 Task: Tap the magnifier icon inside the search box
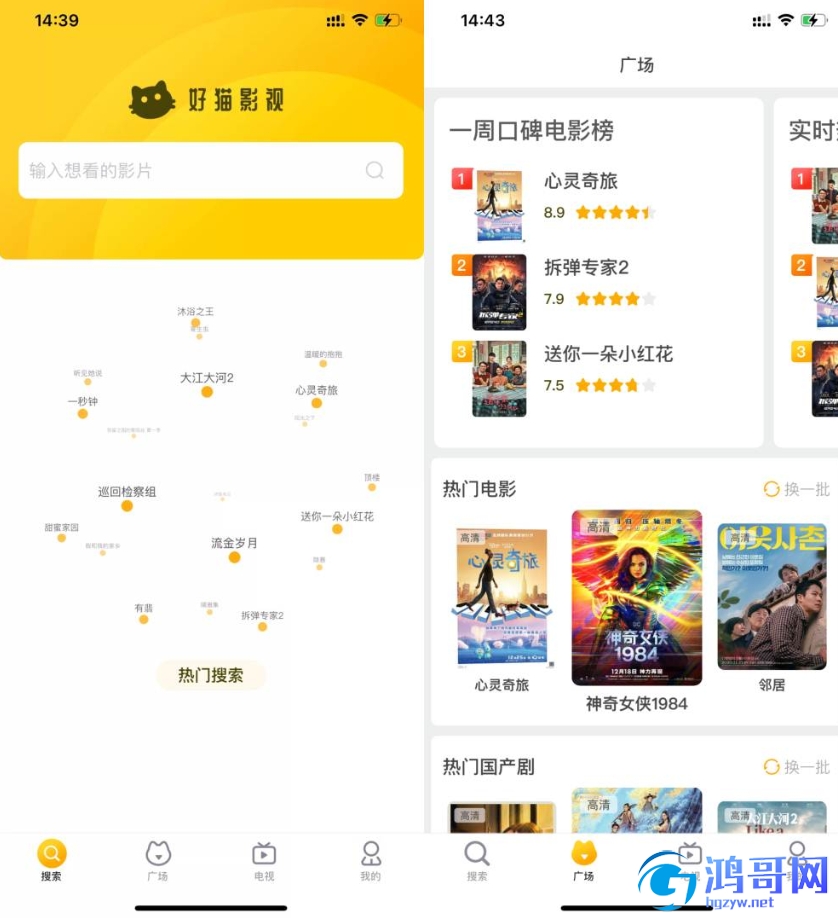[x=375, y=170]
